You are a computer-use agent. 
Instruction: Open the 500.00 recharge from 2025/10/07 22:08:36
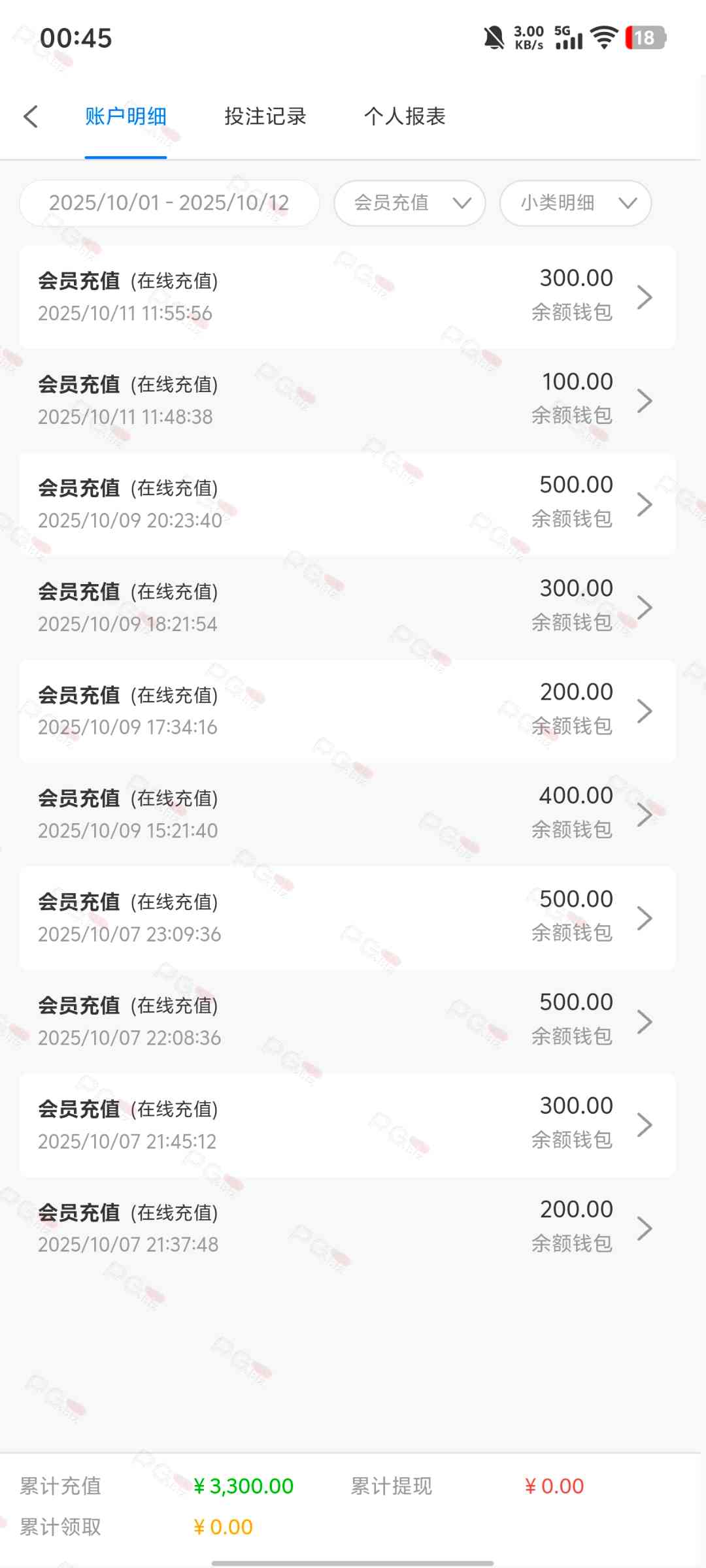347,1021
